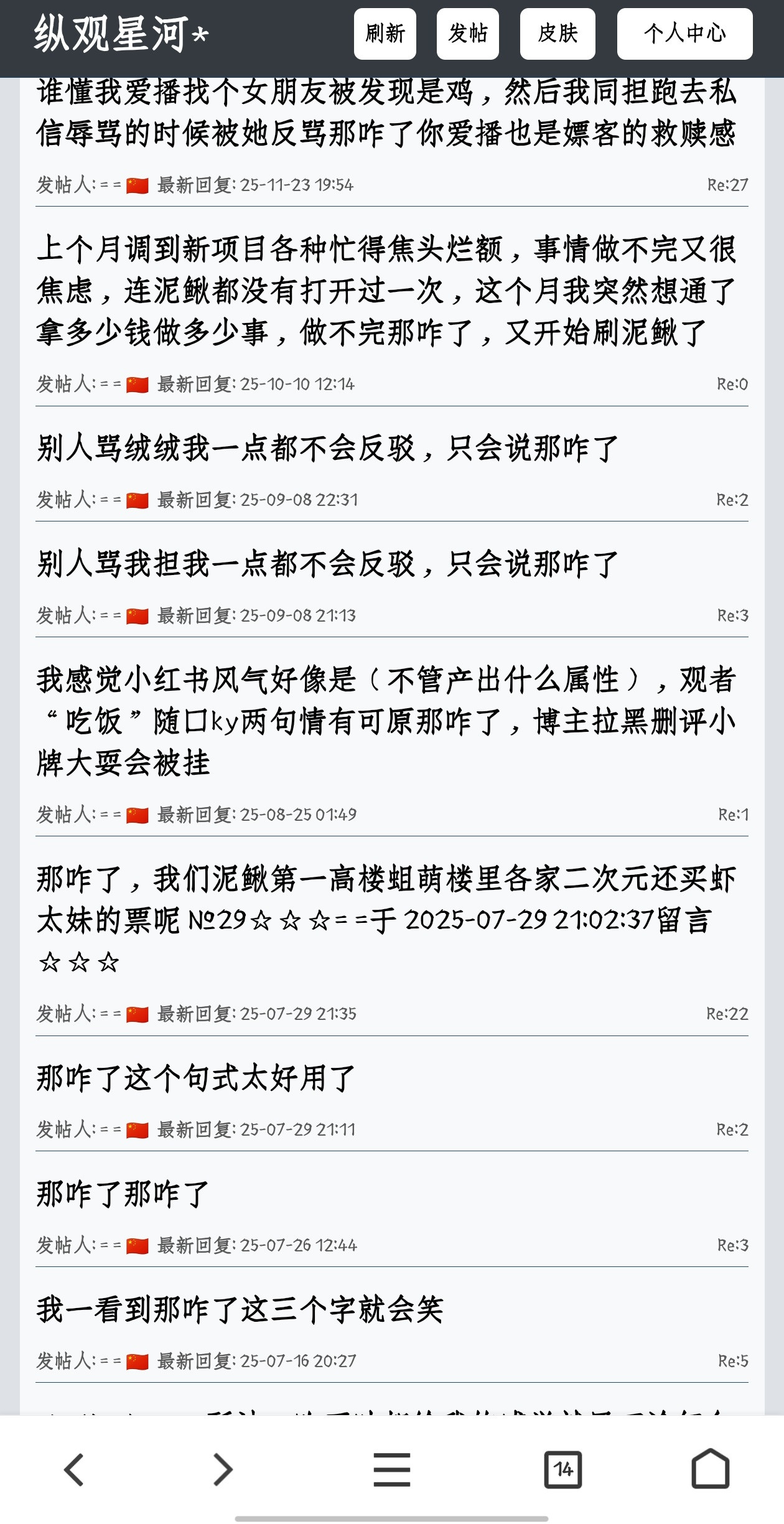784x1524 pixels.
Task: Show the 14 open browser tabs
Action: pos(562,1470)
